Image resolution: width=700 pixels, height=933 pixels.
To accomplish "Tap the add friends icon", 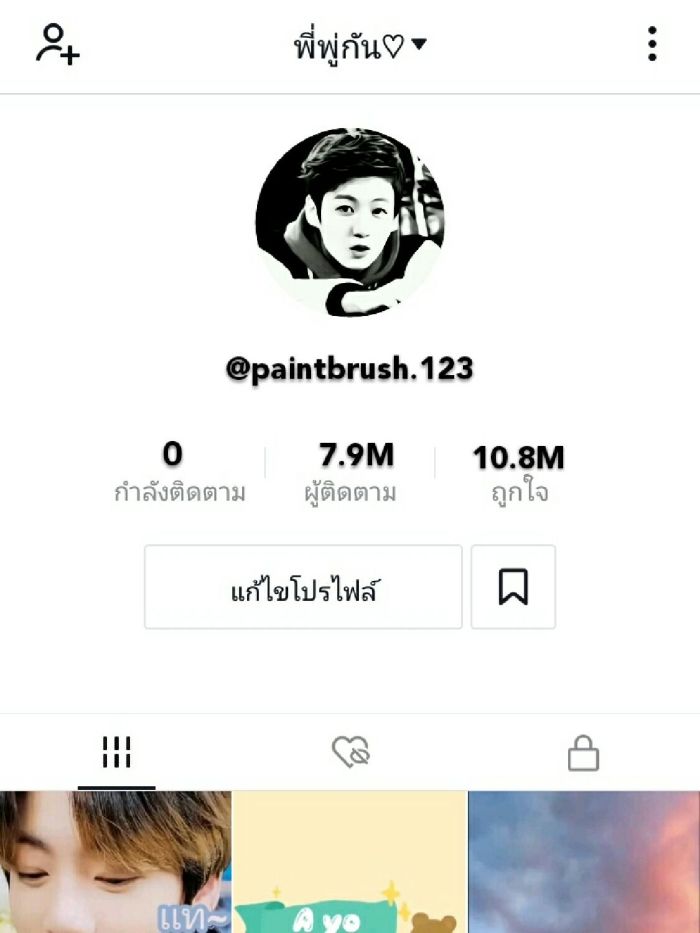I will point(57,45).
